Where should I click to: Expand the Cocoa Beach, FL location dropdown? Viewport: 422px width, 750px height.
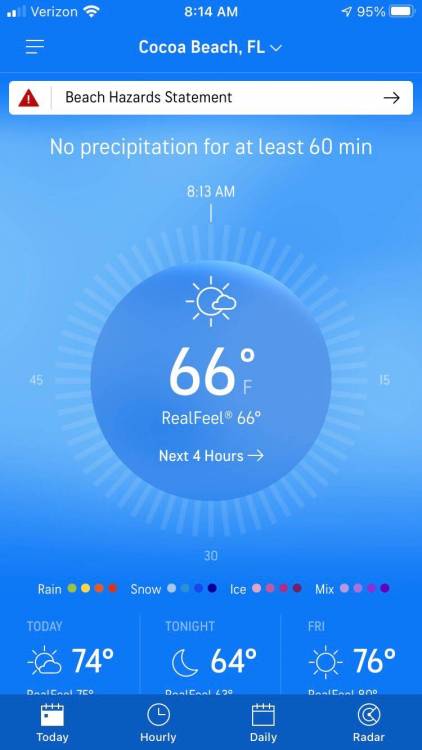211,47
